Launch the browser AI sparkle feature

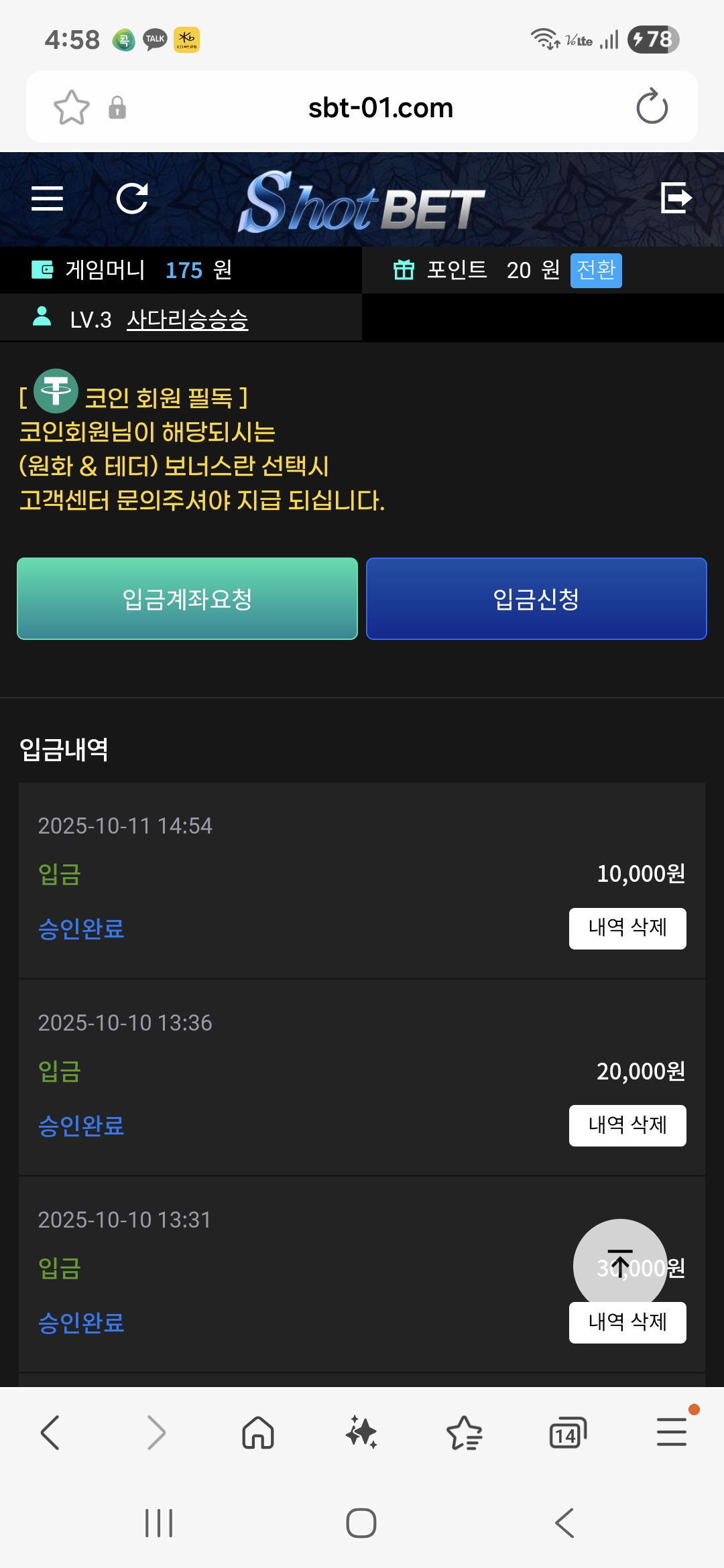[x=361, y=1433]
